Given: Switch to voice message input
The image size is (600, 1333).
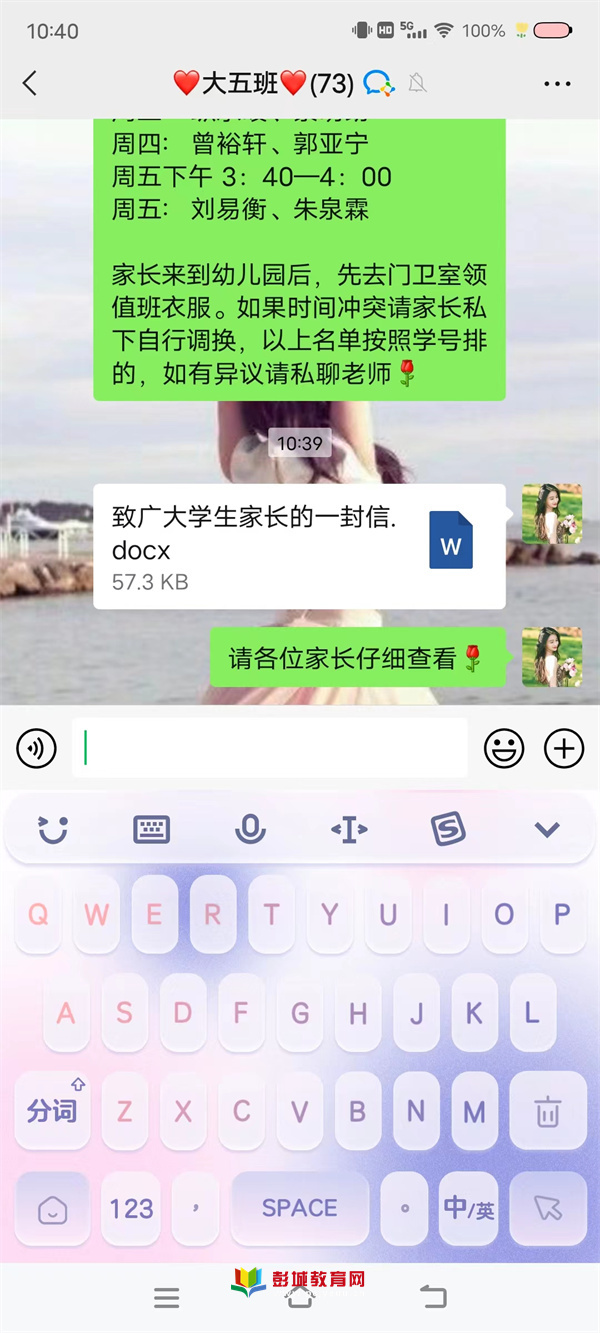Looking at the screenshot, I should [x=37, y=748].
